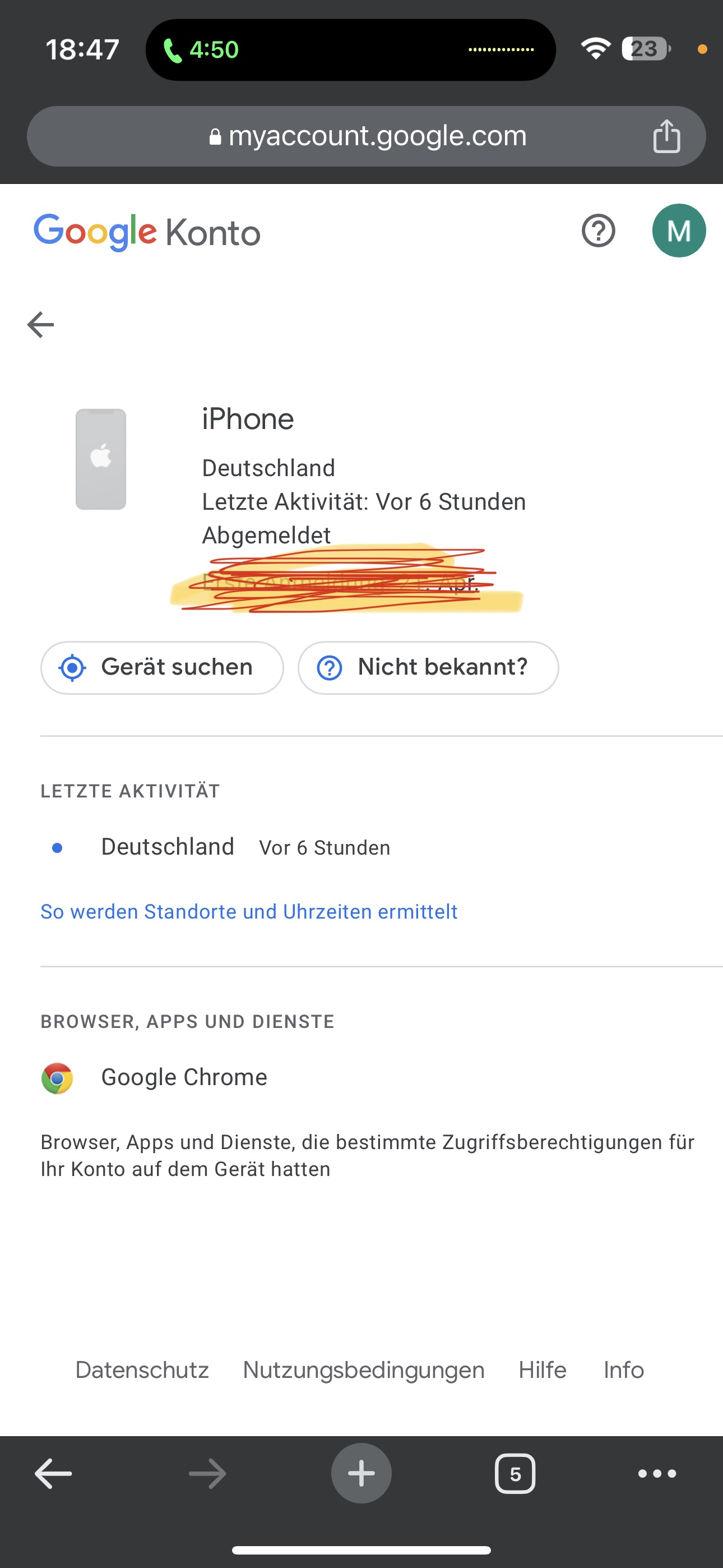
Task: Return to the ongoing call via the green timer
Action: click(x=201, y=50)
